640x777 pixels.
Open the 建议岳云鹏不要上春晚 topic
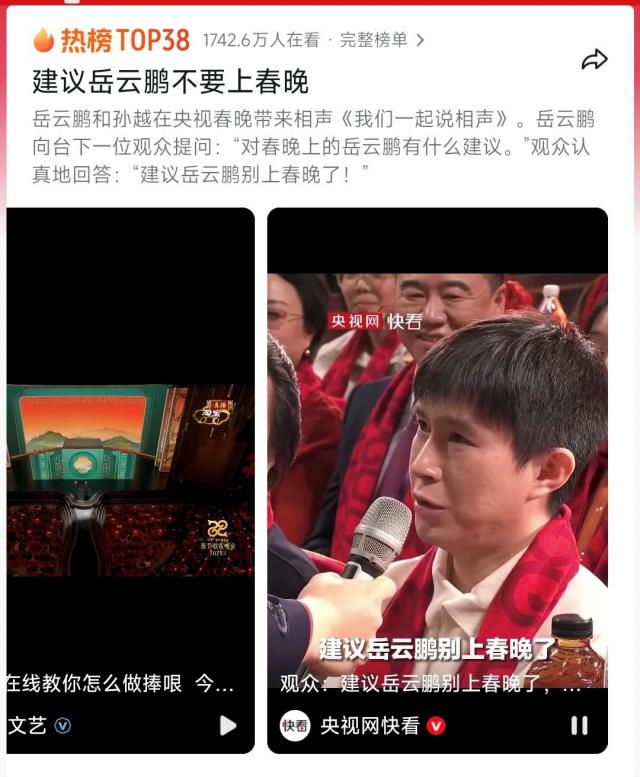coord(170,81)
